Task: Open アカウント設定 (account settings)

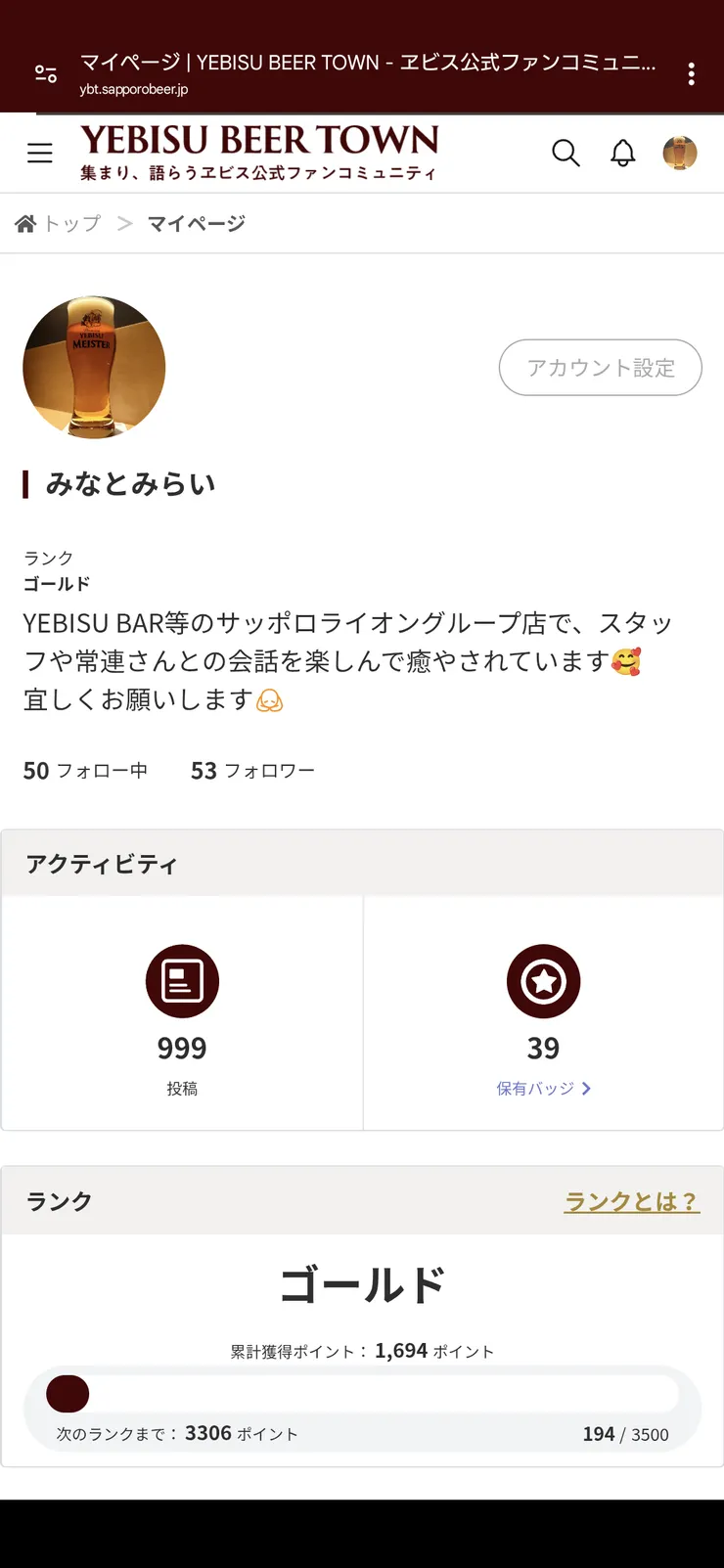Action: pos(600,368)
